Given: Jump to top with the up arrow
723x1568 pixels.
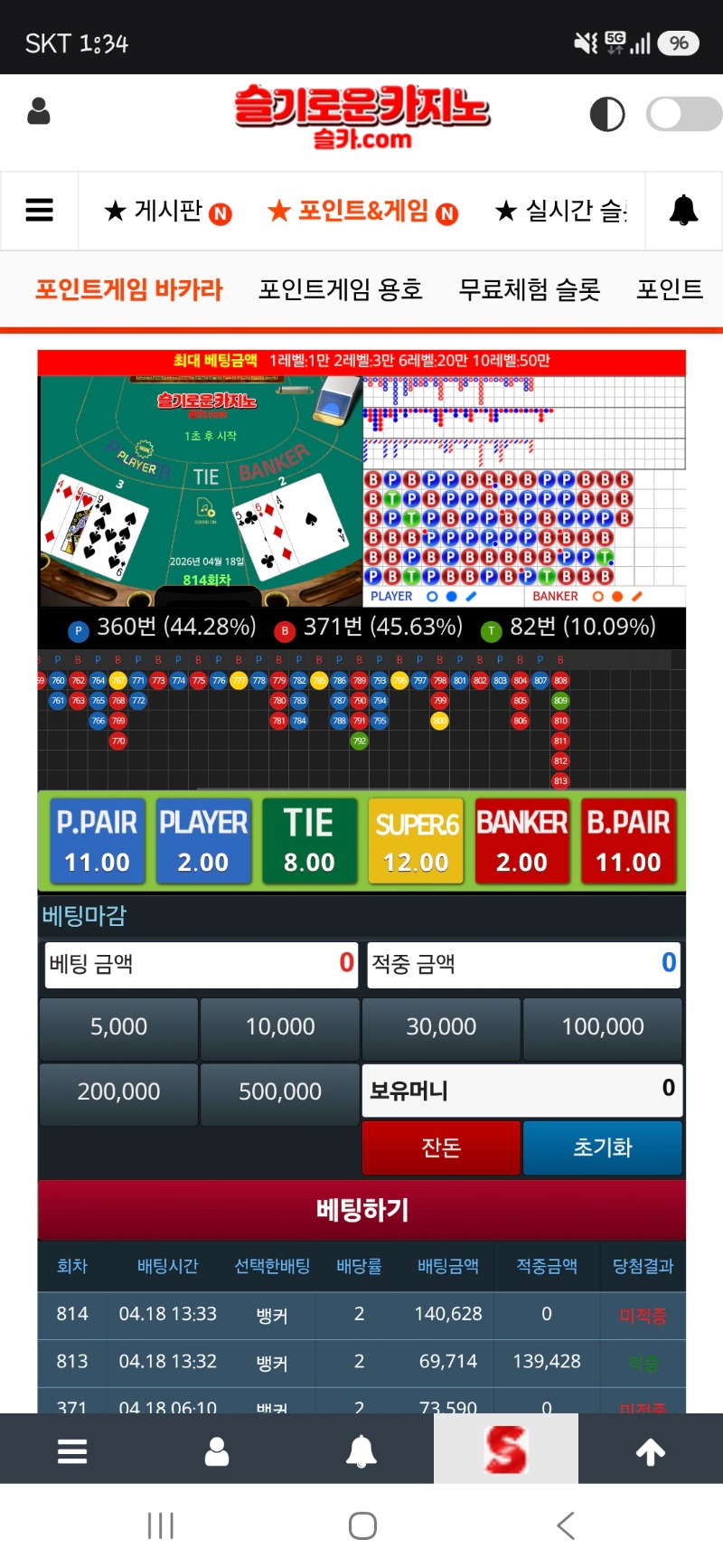Looking at the screenshot, I should [650, 1452].
